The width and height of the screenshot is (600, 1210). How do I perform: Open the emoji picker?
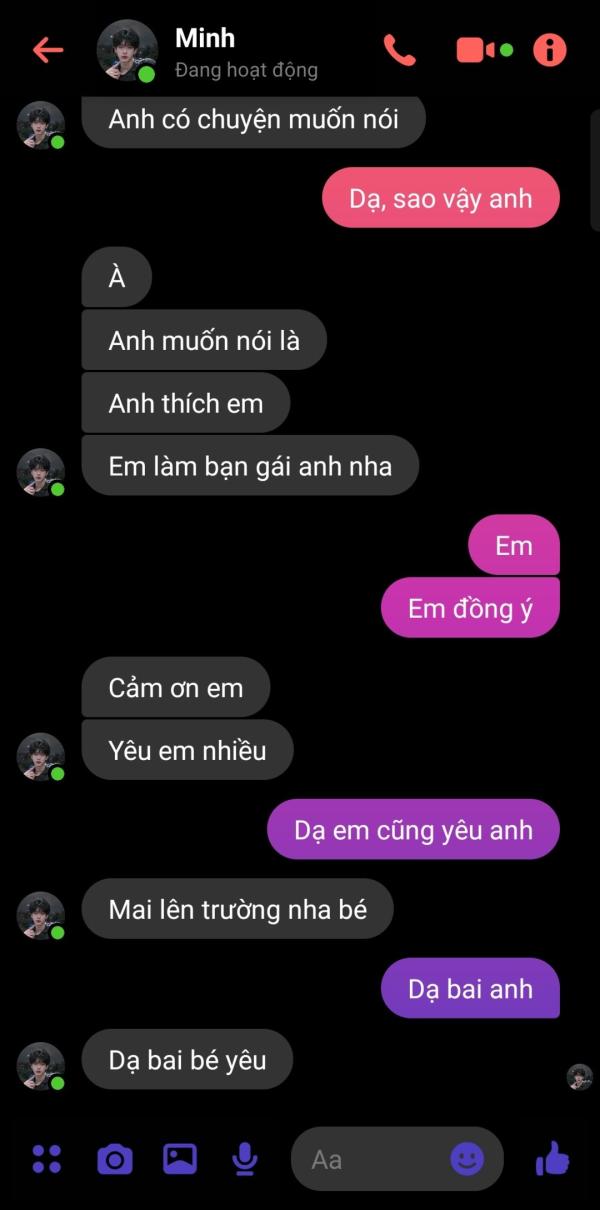coord(467,1159)
